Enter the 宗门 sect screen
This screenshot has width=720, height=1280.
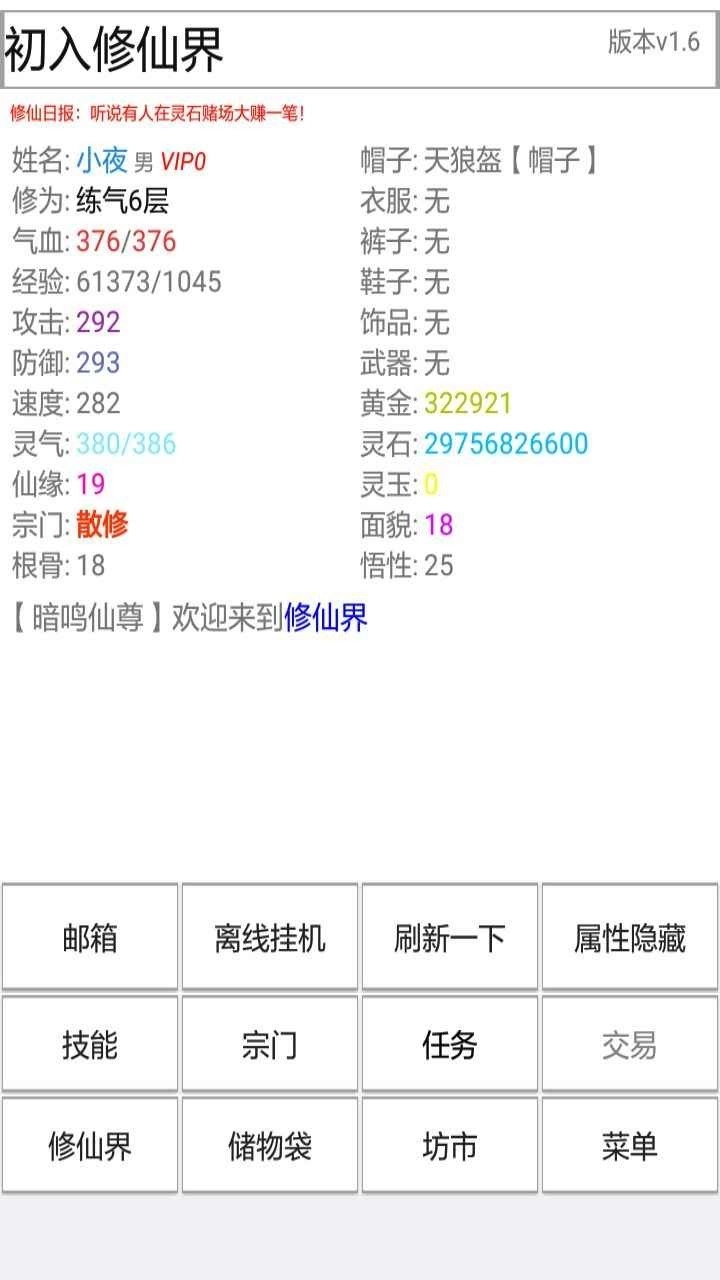point(269,1043)
